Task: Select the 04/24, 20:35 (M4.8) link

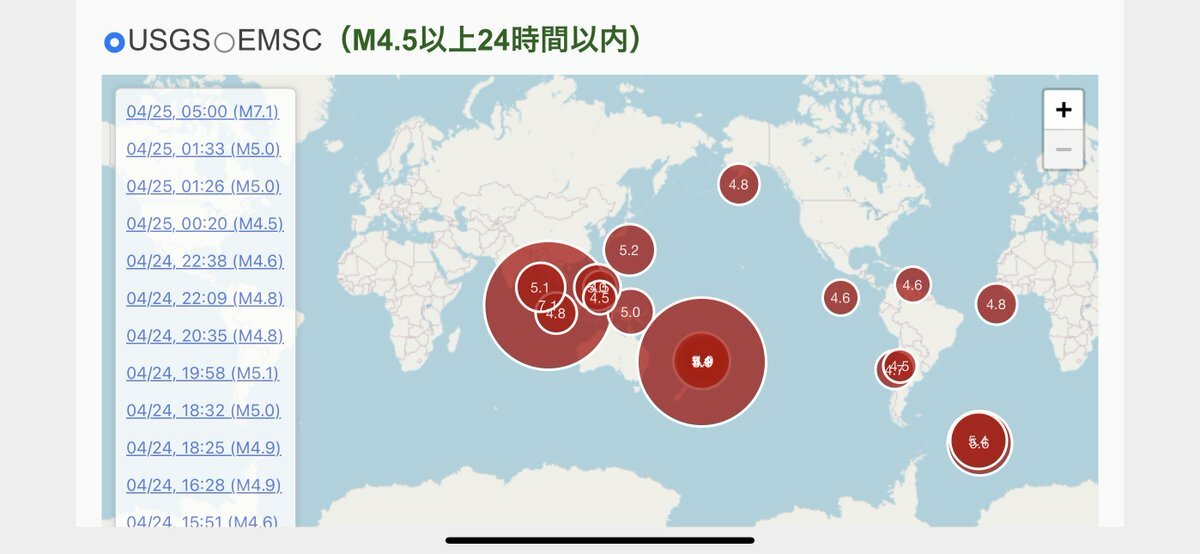Action: [x=204, y=336]
